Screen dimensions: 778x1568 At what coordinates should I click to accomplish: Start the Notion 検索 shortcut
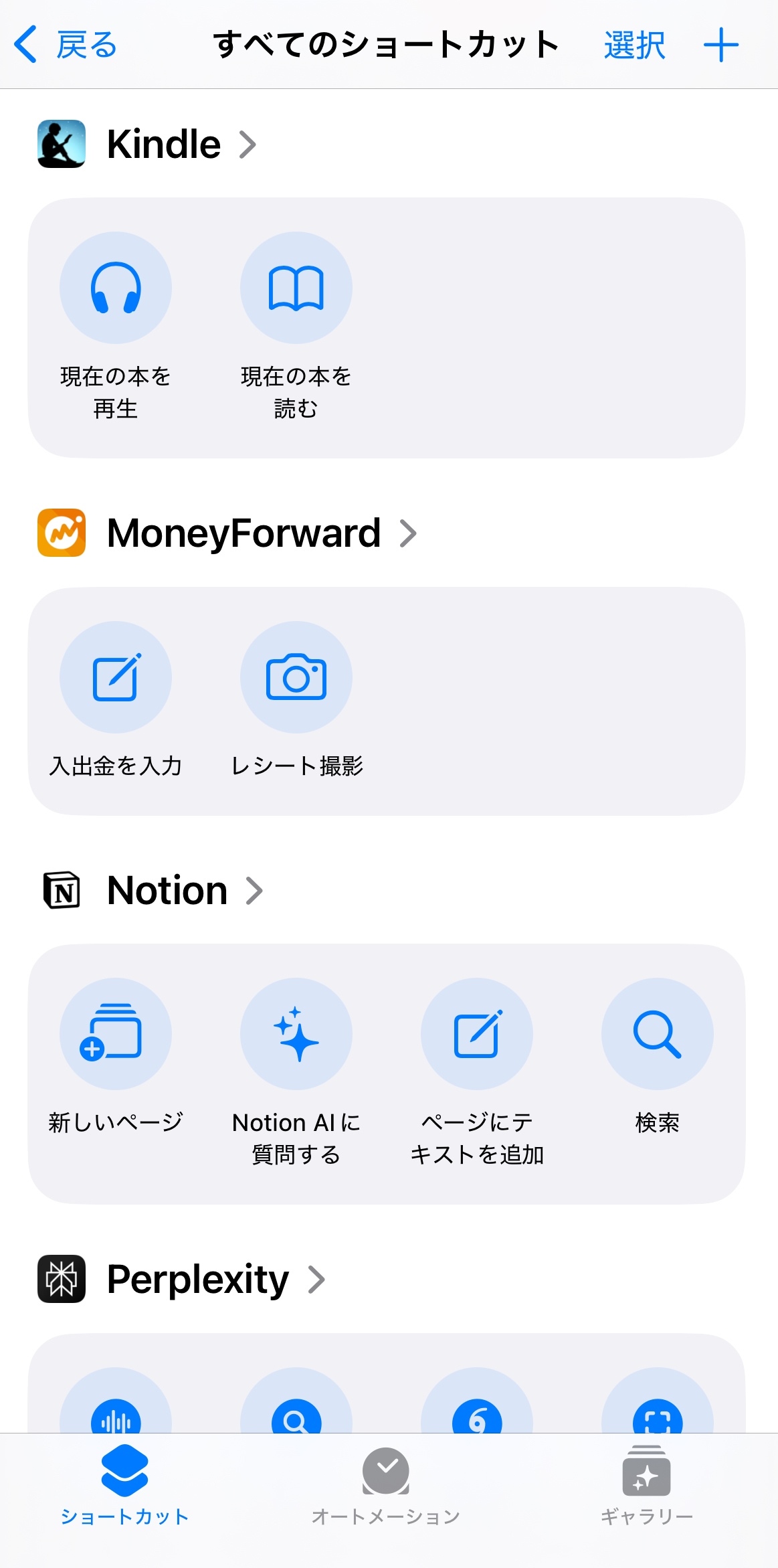tap(658, 1034)
